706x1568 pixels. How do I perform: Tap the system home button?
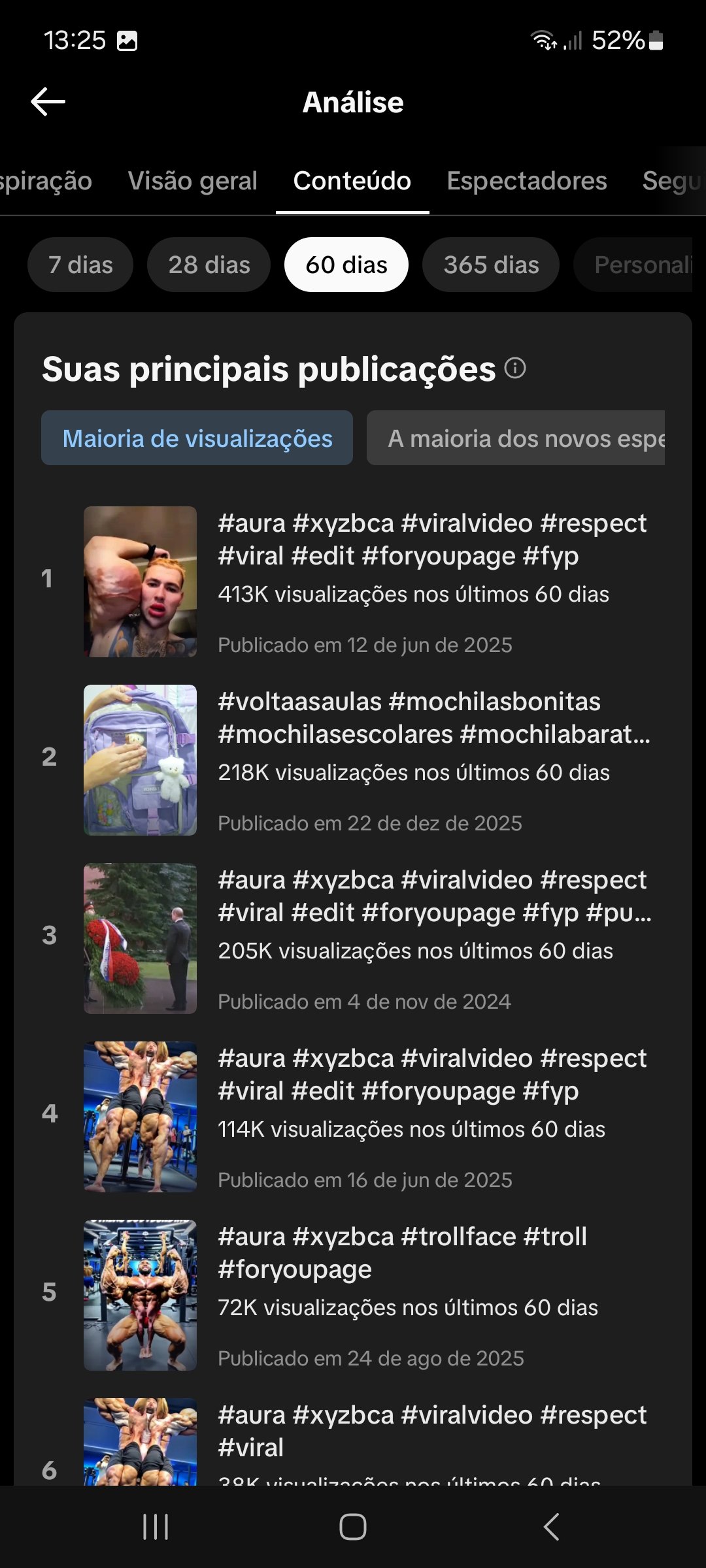point(353,1527)
